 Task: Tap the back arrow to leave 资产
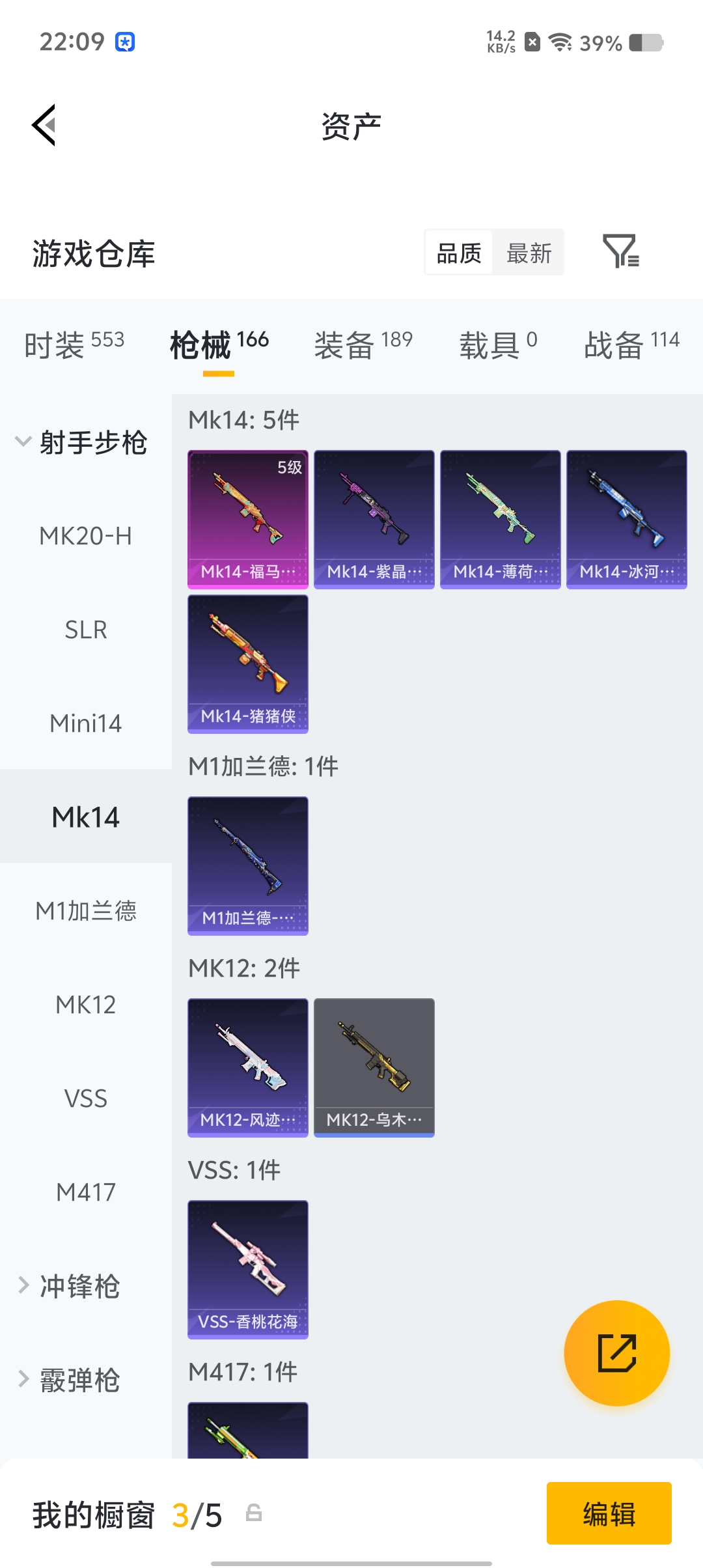pos(43,126)
